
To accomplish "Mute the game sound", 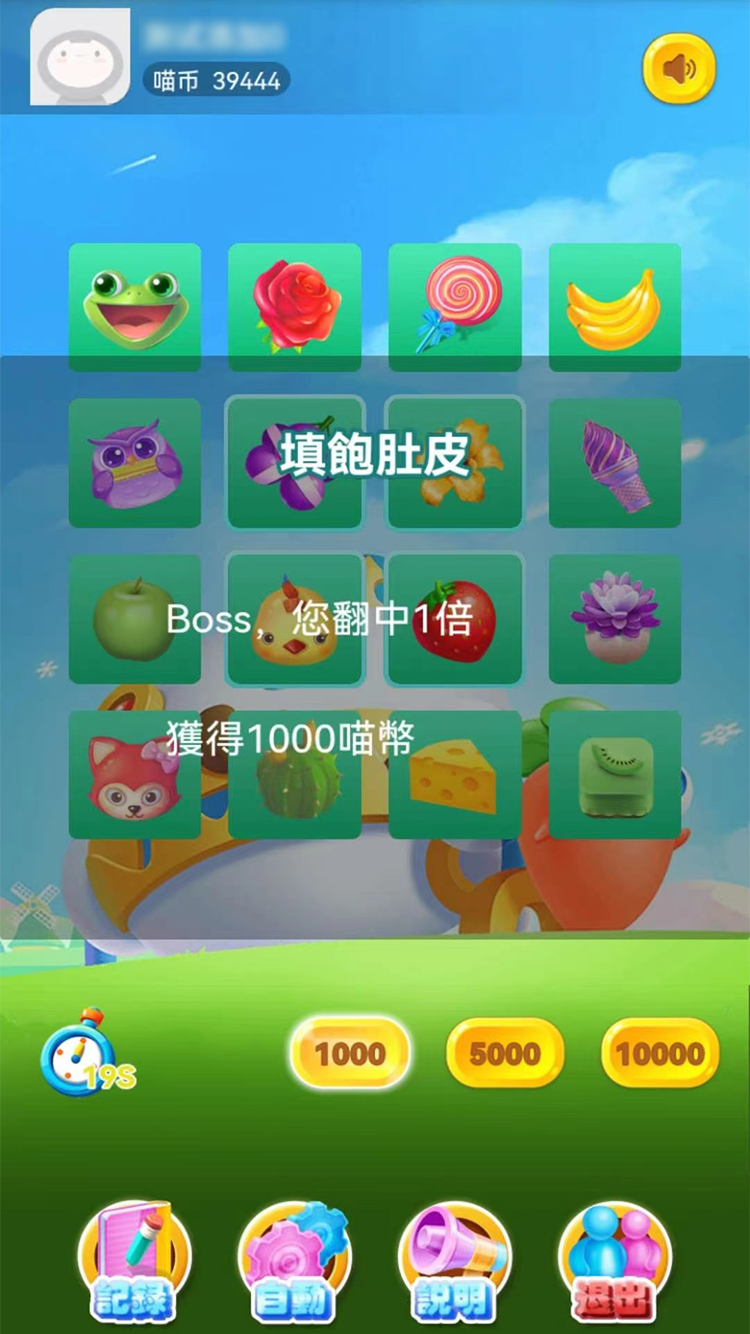I will coord(679,68).
